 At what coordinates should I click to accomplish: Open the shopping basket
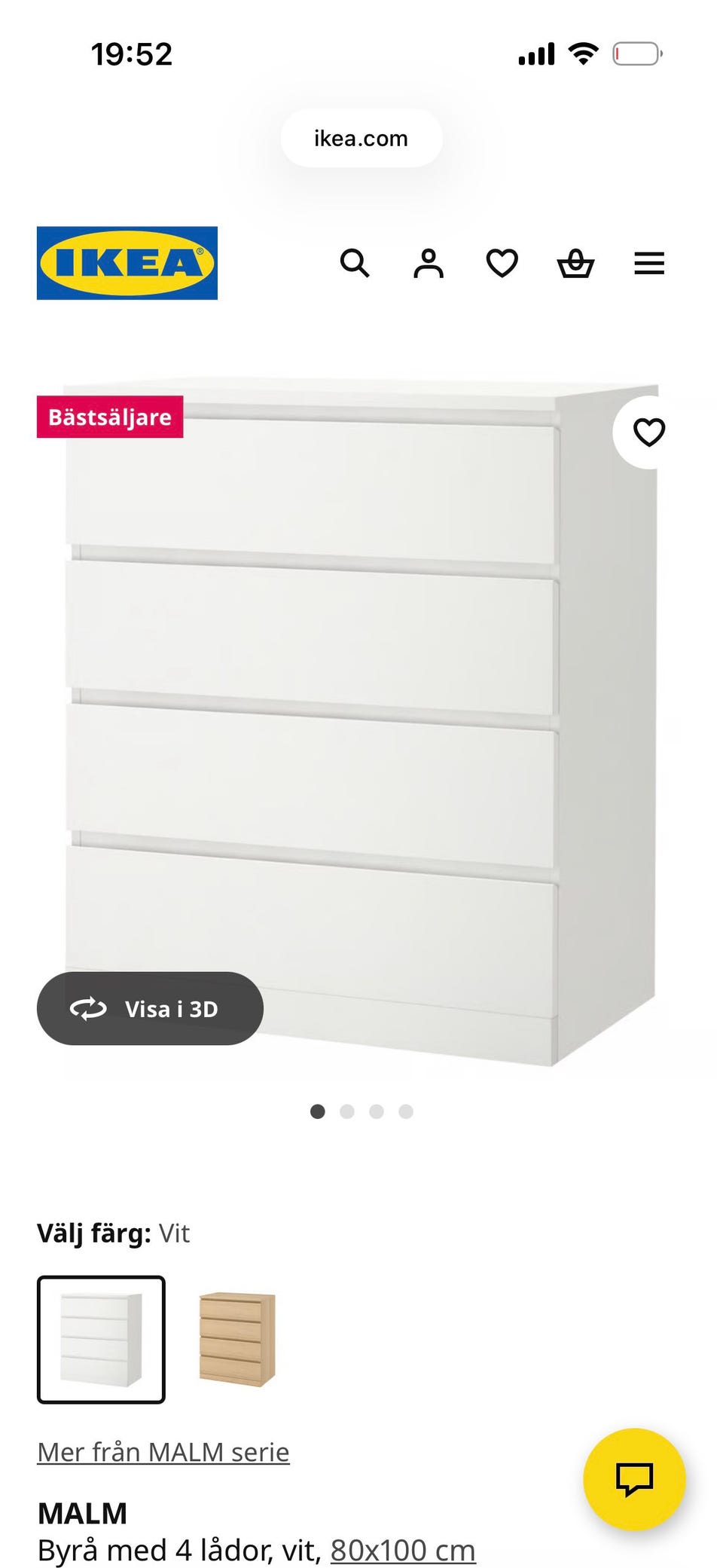(575, 264)
